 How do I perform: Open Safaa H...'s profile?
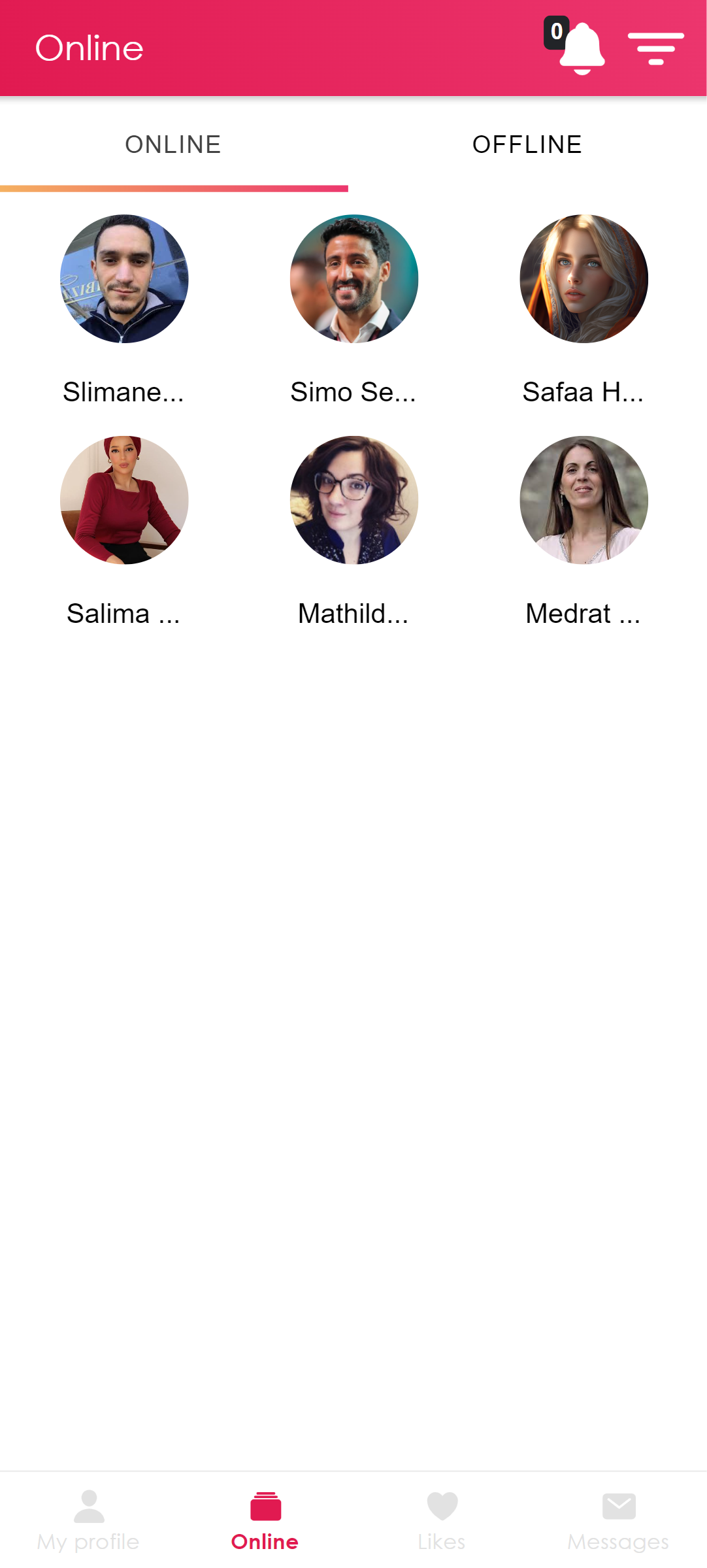click(x=584, y=279)
